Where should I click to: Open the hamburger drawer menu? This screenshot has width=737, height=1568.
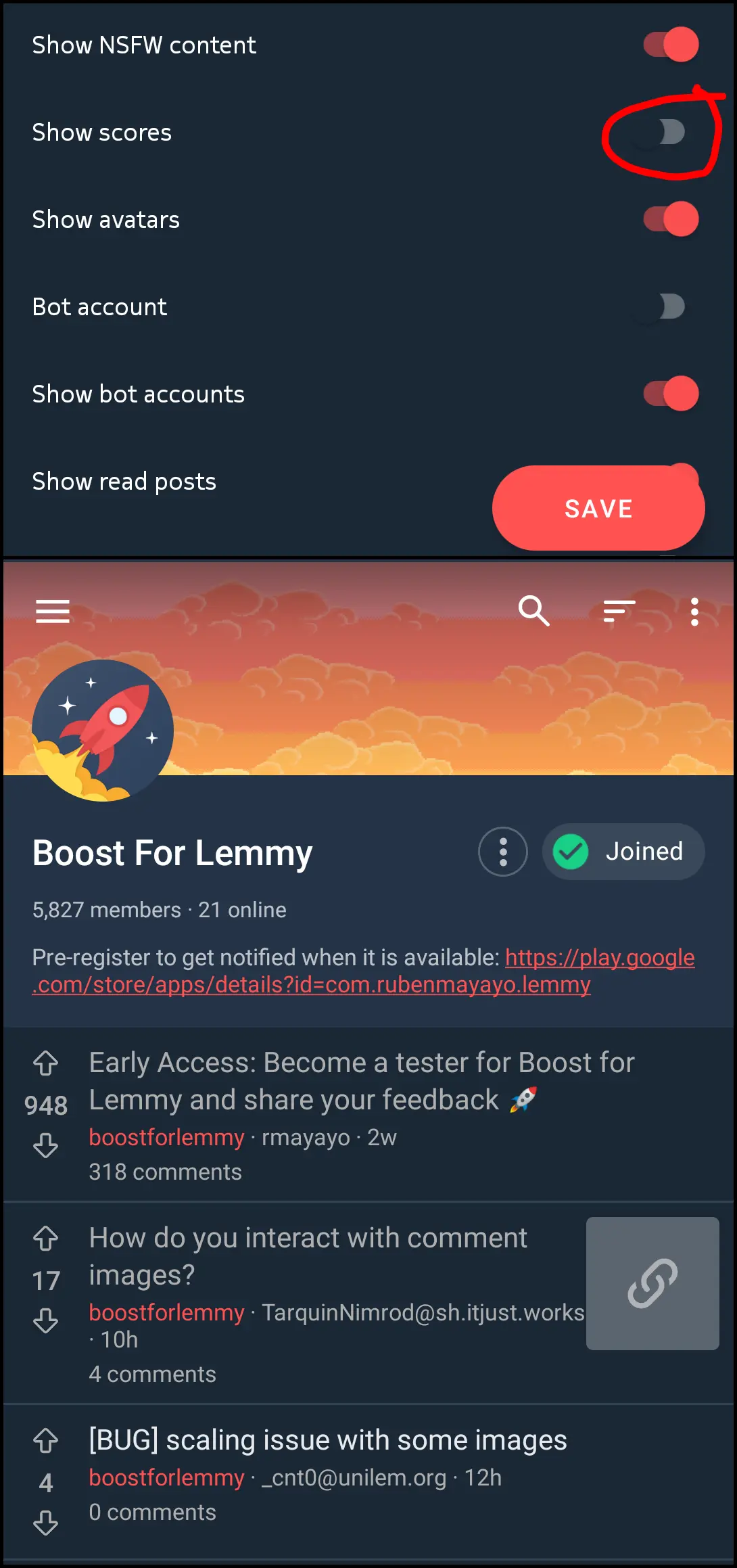53,611
